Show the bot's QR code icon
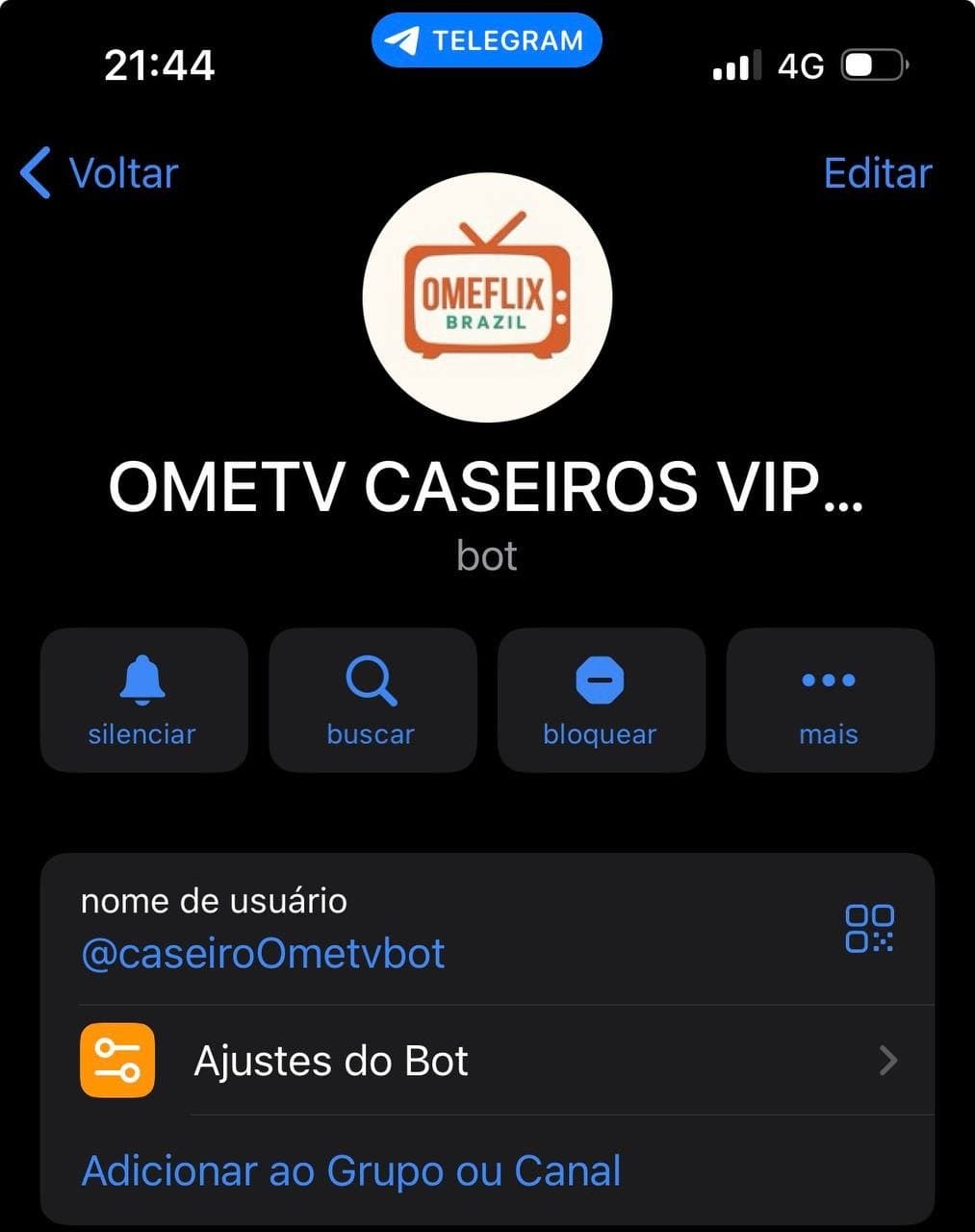The height and width of the screenshot is (1232, 975). point(869,927)
